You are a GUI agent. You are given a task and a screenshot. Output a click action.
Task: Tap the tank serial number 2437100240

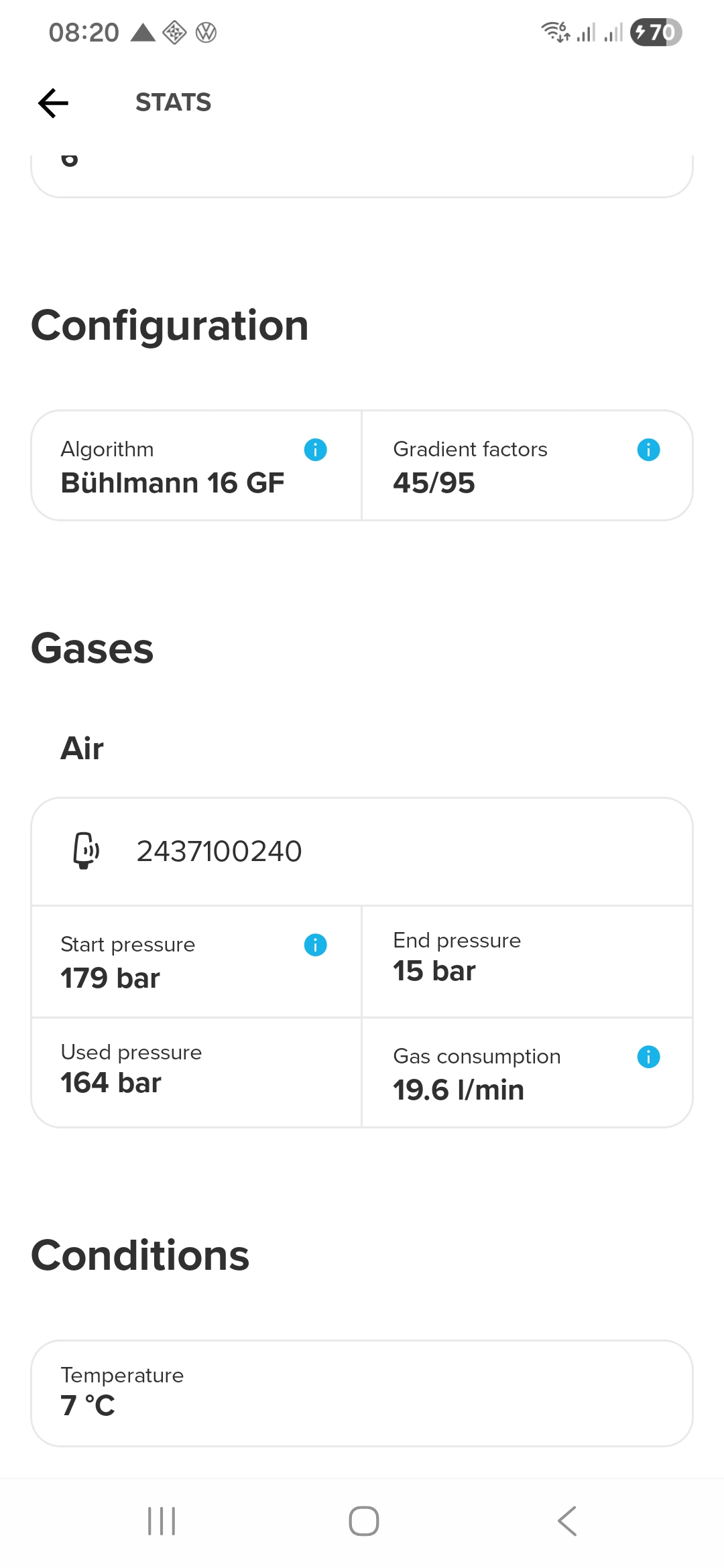(219, 851)
